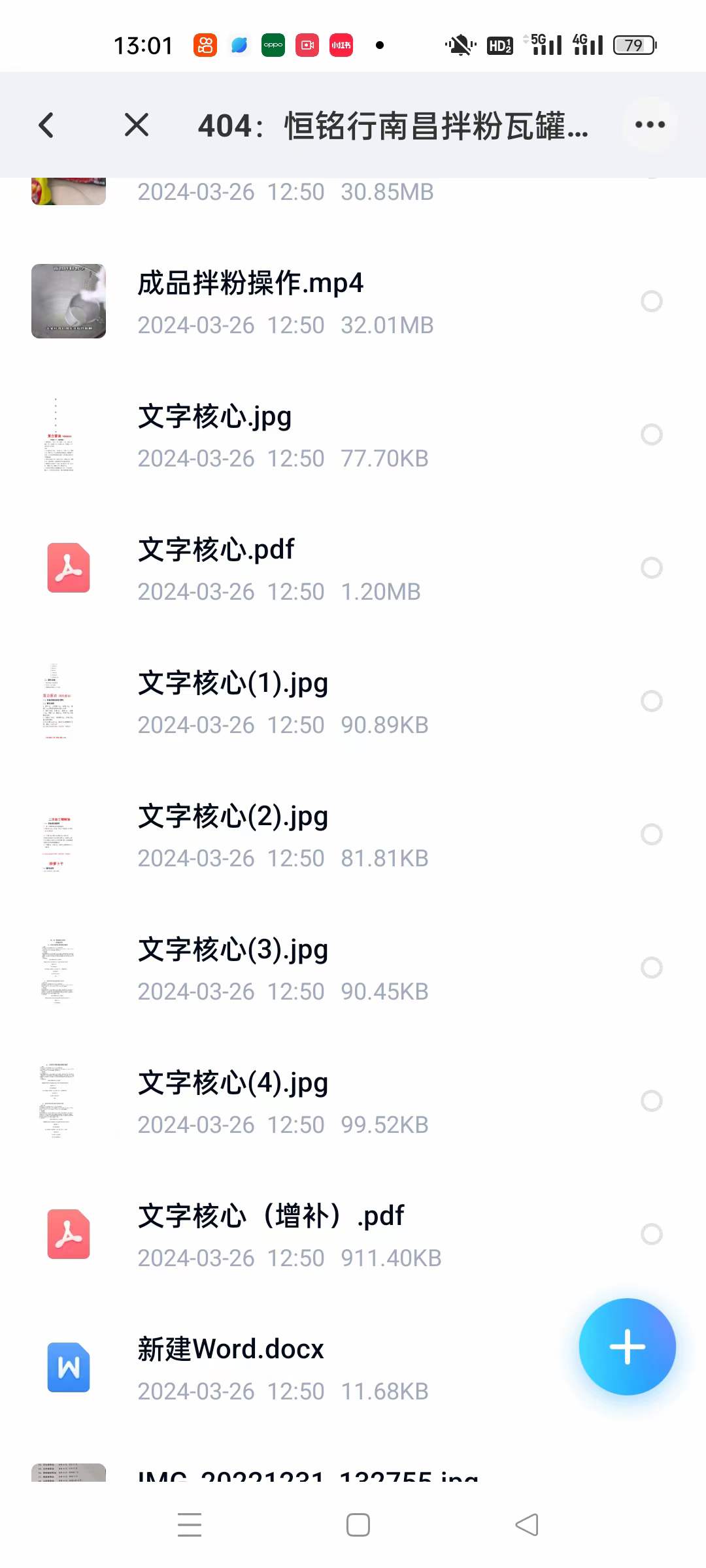The height and width of the screenshot is (1568, 706).
Task: Tap the video thumbnail of 成品拌粉操作.mp4
Action: [x=68, y=301]
